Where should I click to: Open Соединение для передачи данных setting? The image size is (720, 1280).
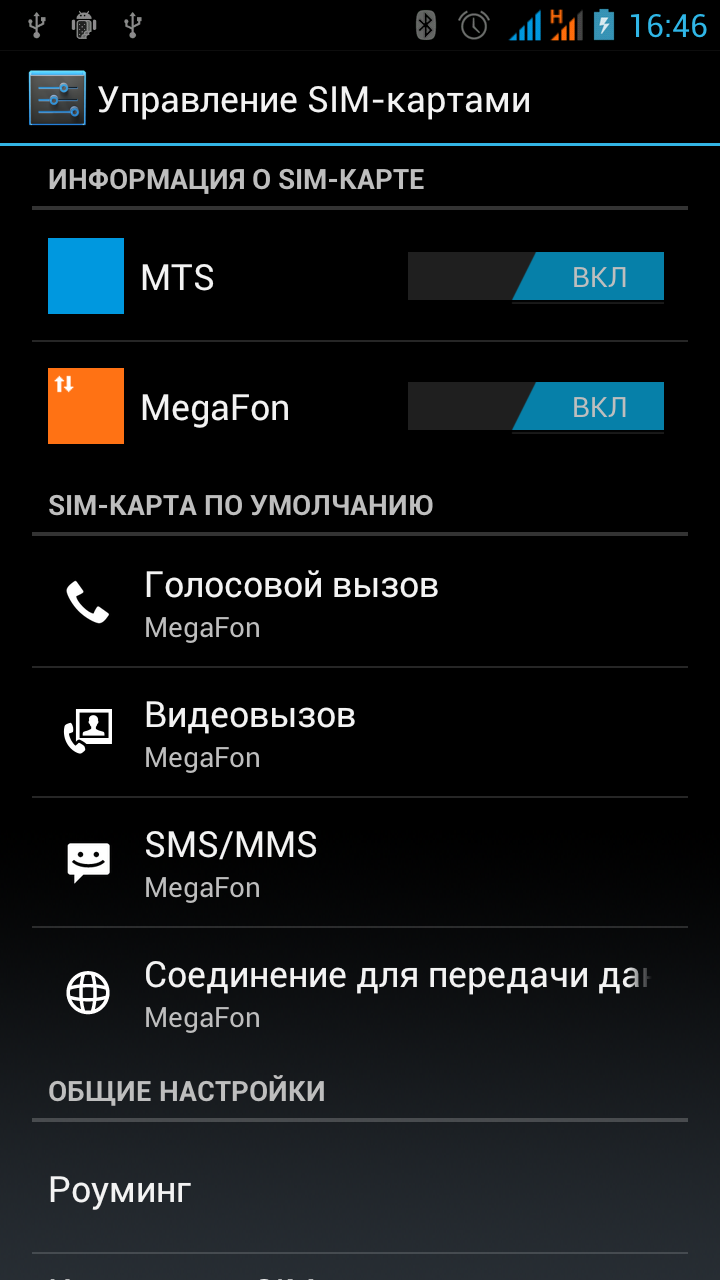coord(360,993)
